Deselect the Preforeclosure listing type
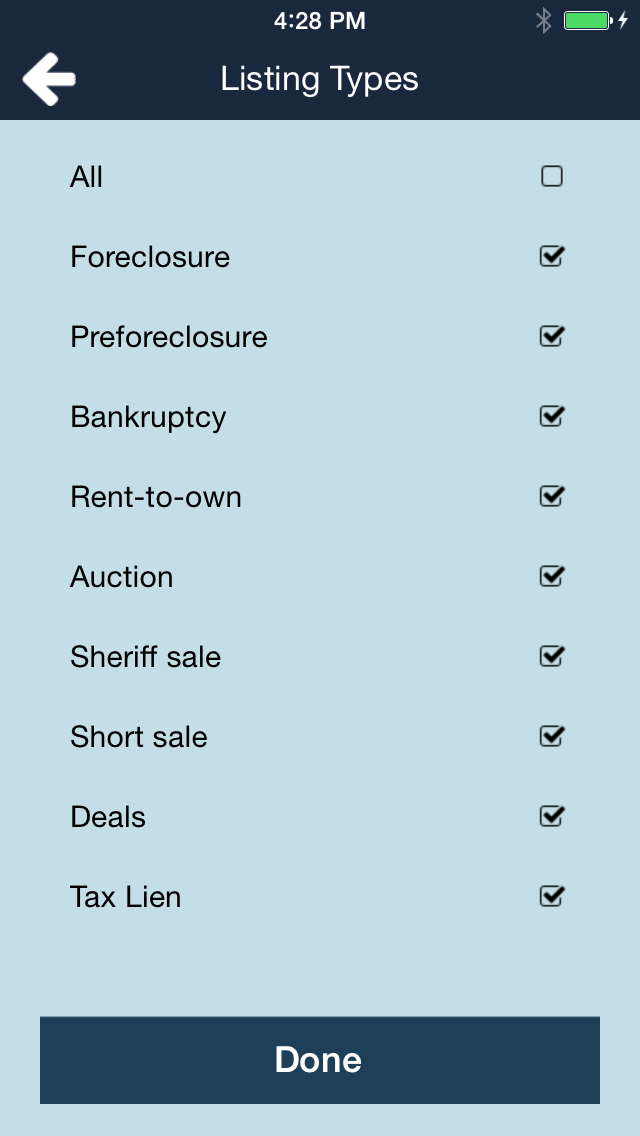Screen dimensions: 640x1136 coord(552,336)
